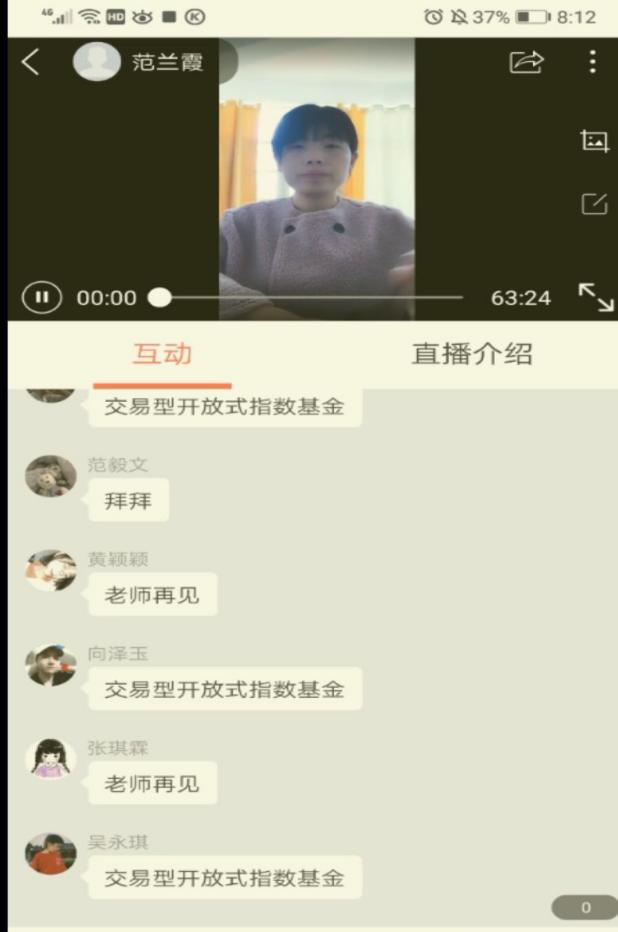Open 黄颖颖's avatar
The image size is (618, 932).
pos(50,571)
